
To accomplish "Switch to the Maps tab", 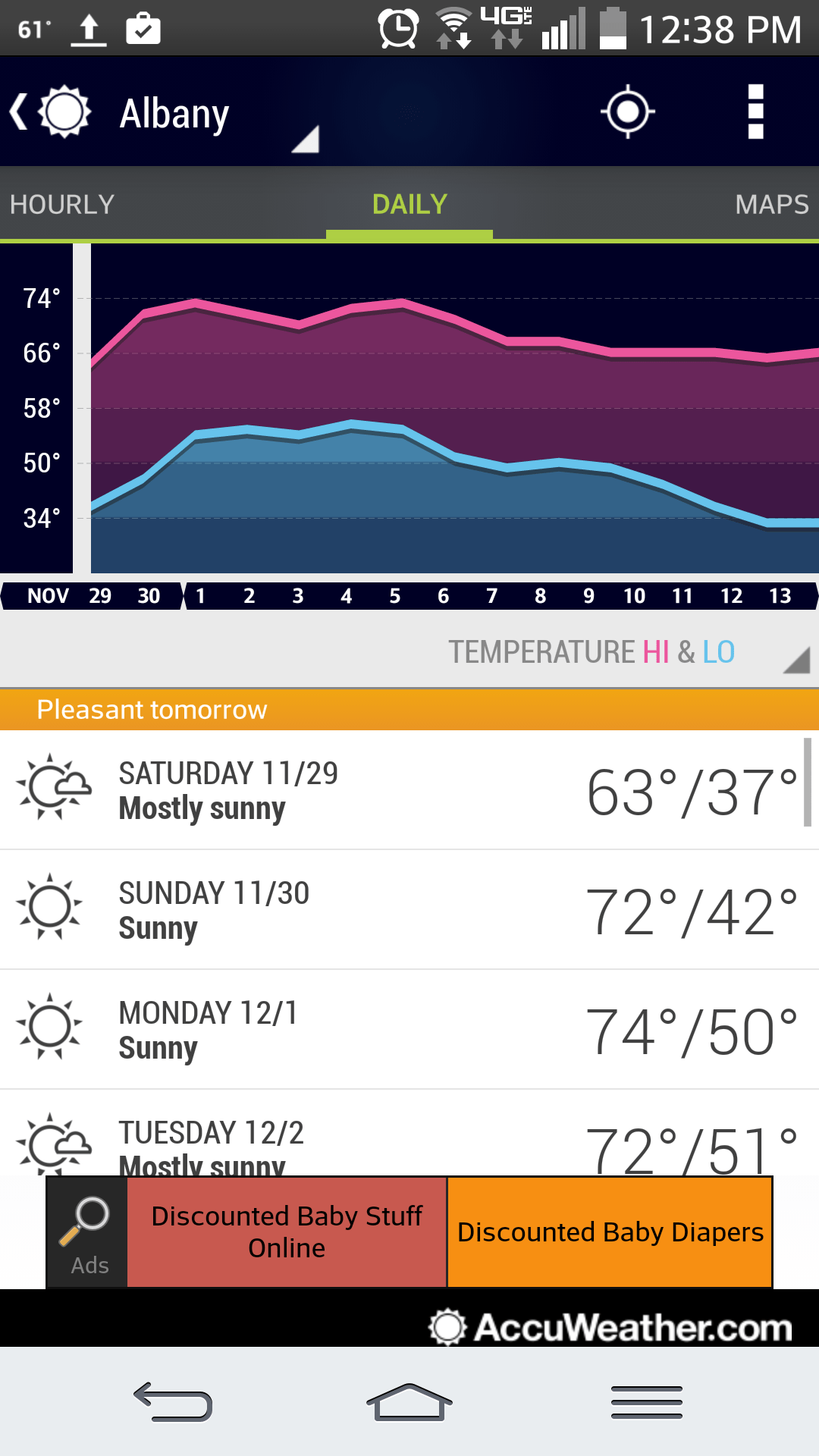I will point(770,204).
